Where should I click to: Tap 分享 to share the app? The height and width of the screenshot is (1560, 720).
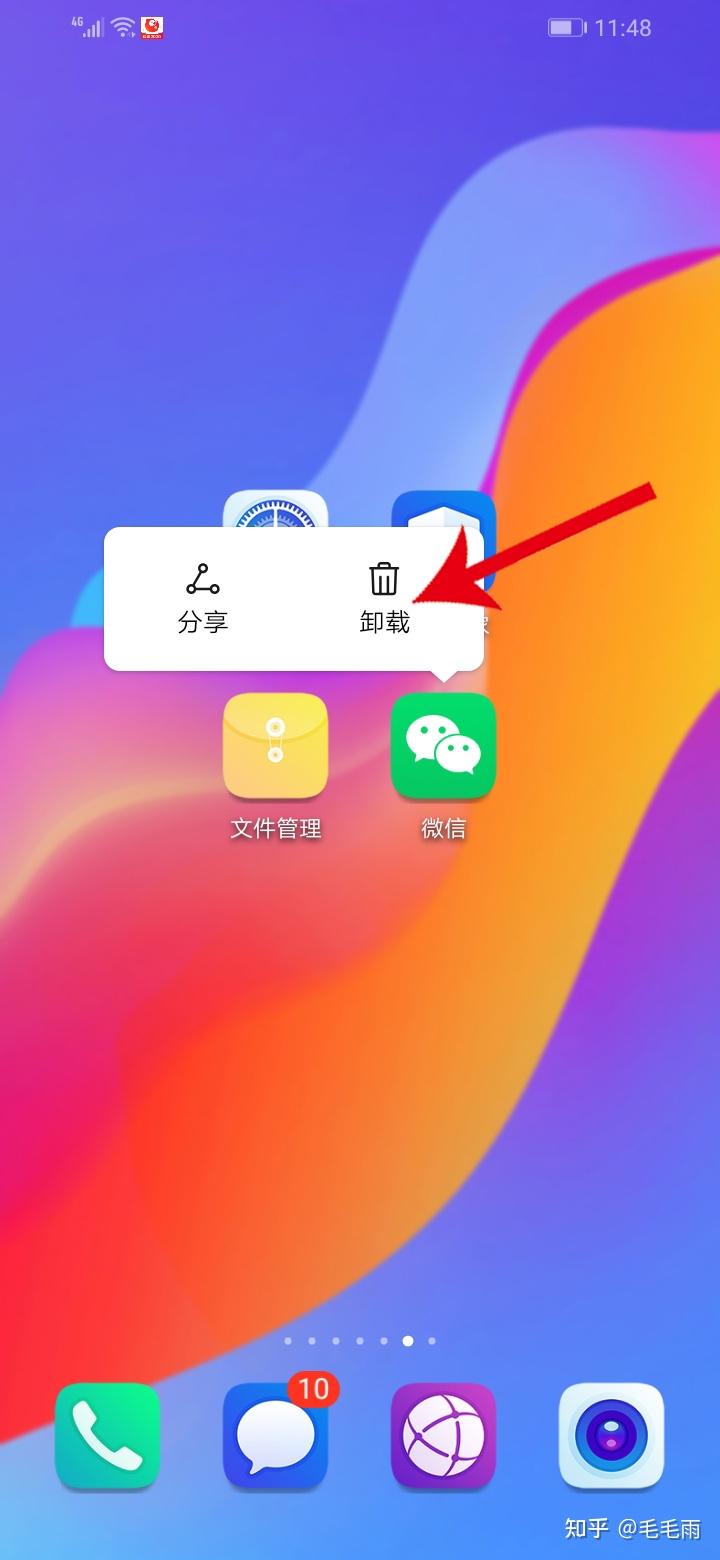tap(203, 598)
